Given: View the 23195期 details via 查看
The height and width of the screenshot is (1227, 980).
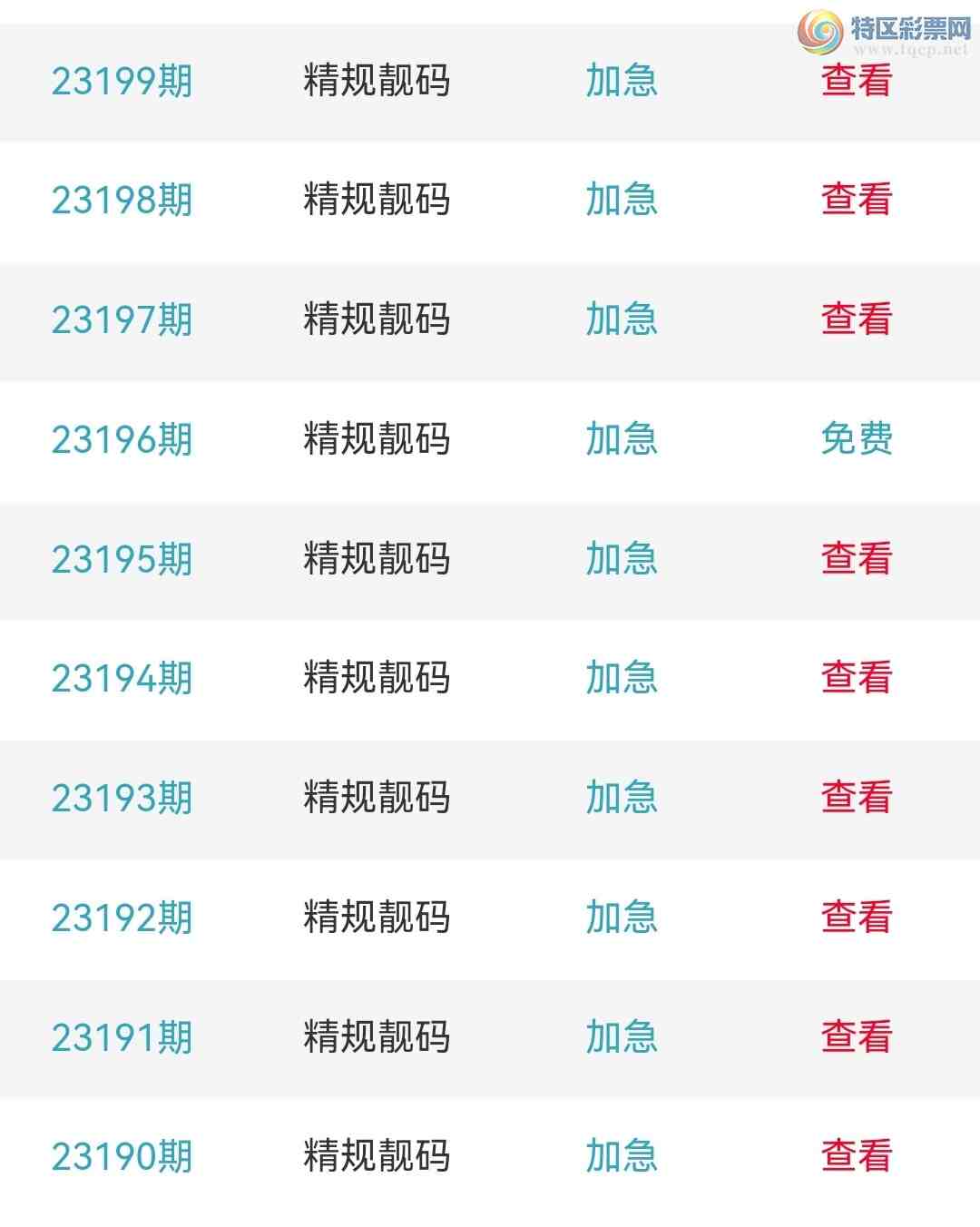Looking at the screenshot, I should (857, 559).
